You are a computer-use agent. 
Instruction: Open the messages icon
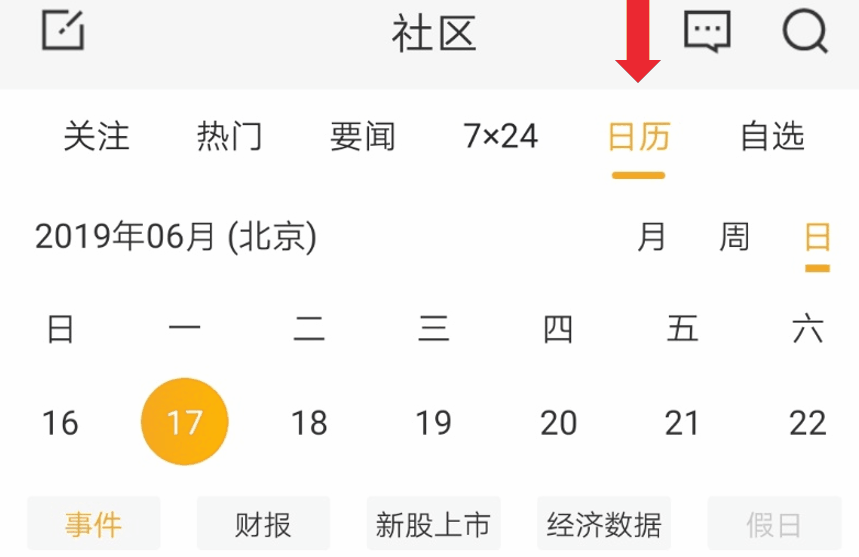707,31
